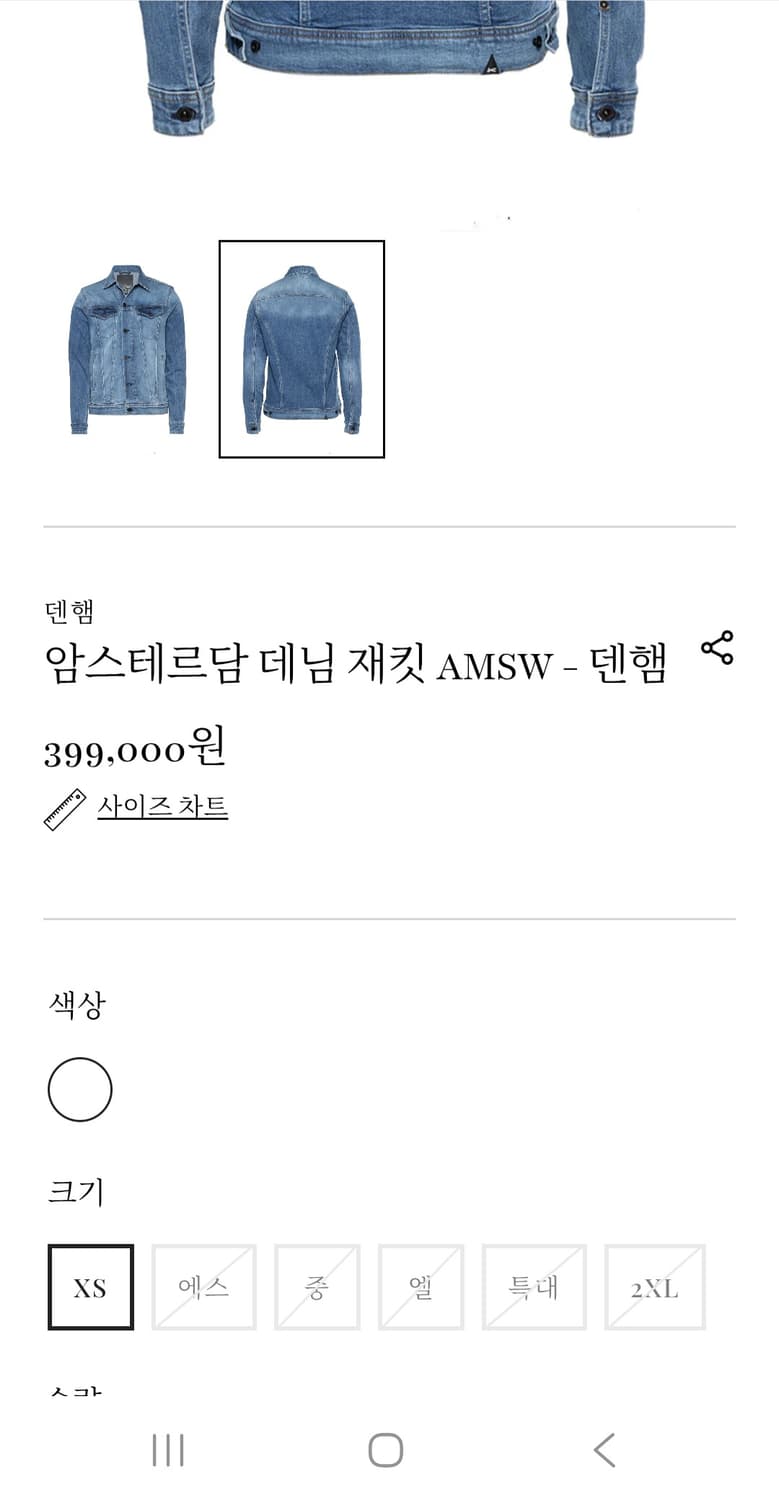Select the color swatch under 색상

point(79,1089)
